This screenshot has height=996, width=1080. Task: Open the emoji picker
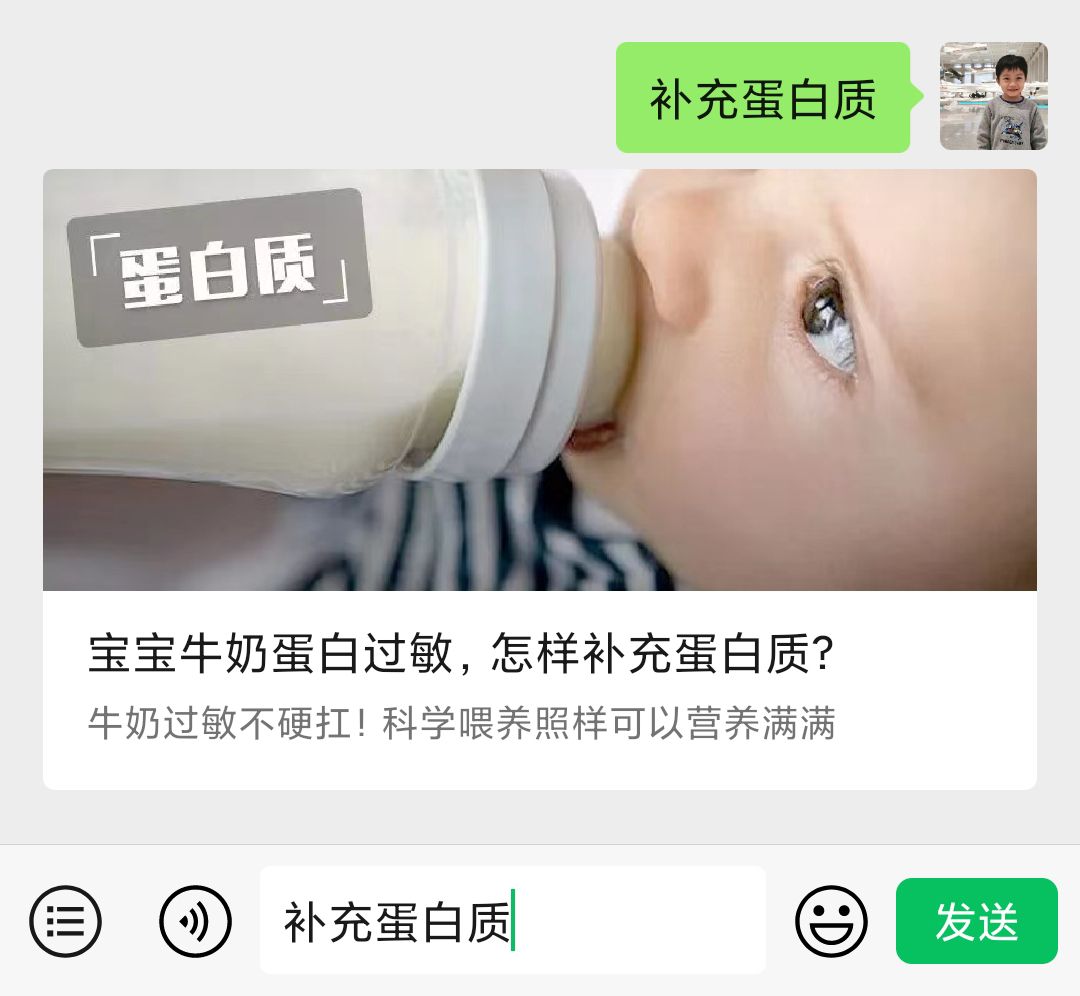[x=831, y=921]
